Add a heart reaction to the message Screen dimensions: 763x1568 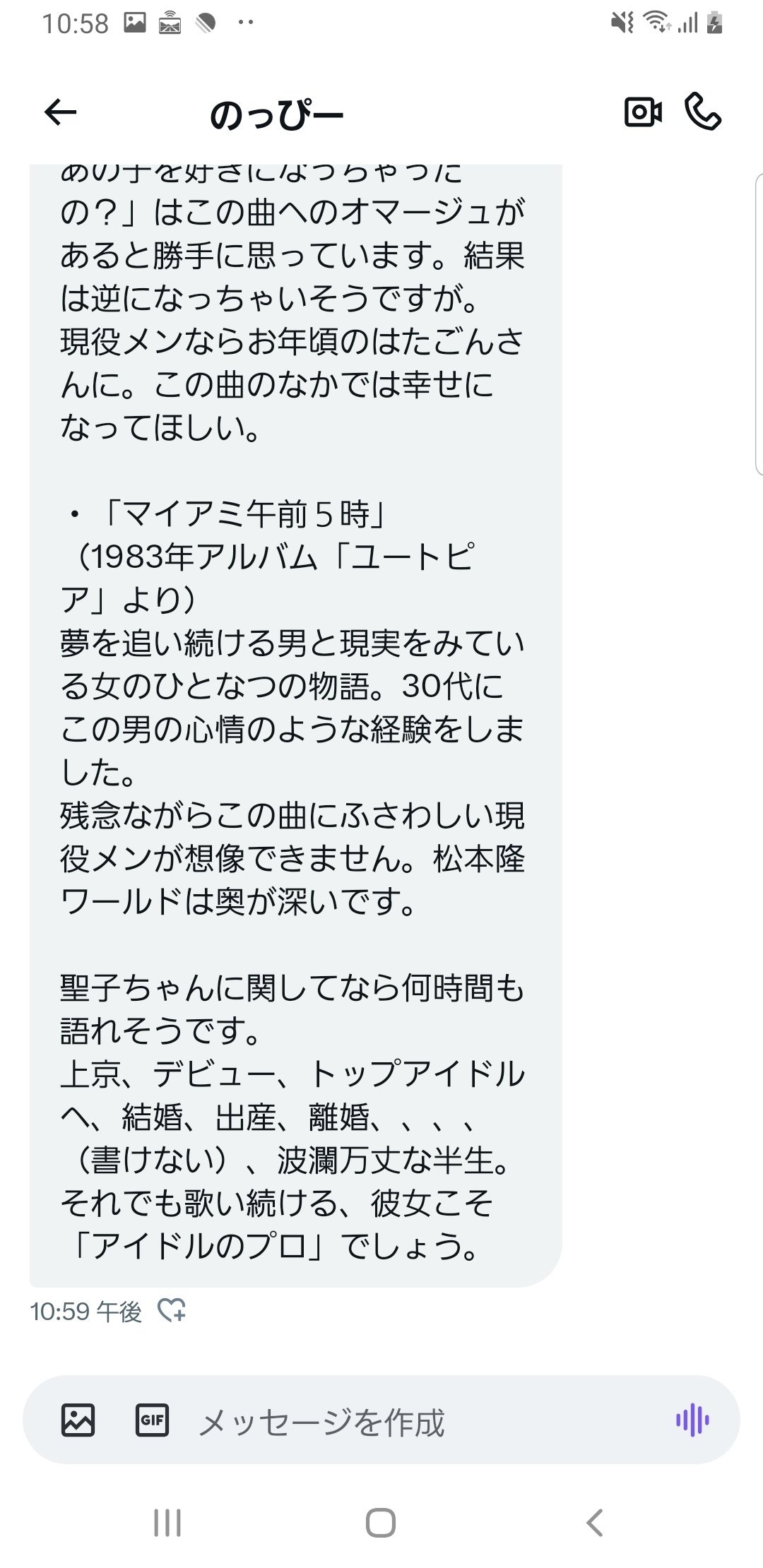pyautogui.click(x=172, y=1310)
